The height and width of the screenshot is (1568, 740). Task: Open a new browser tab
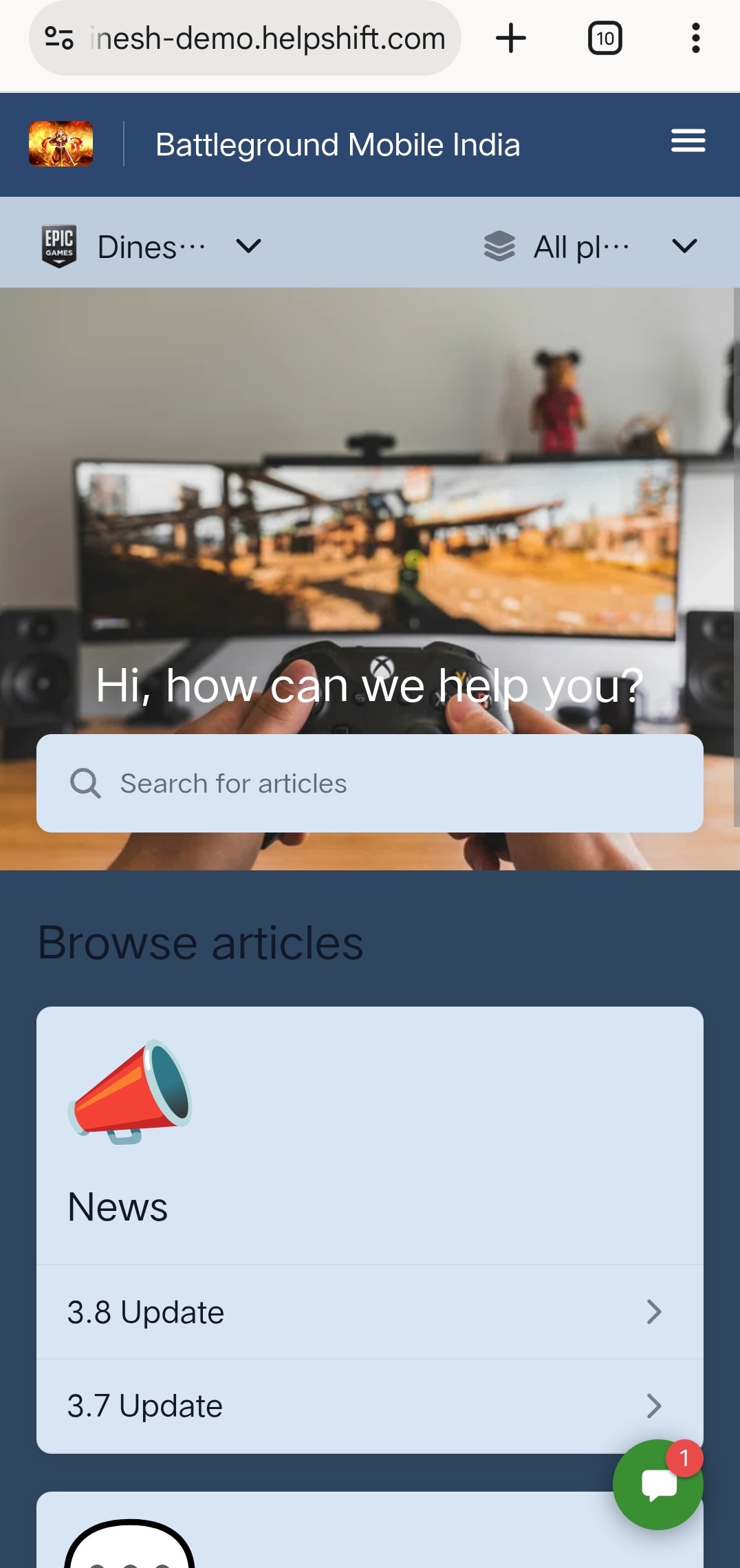pos(511,39)
